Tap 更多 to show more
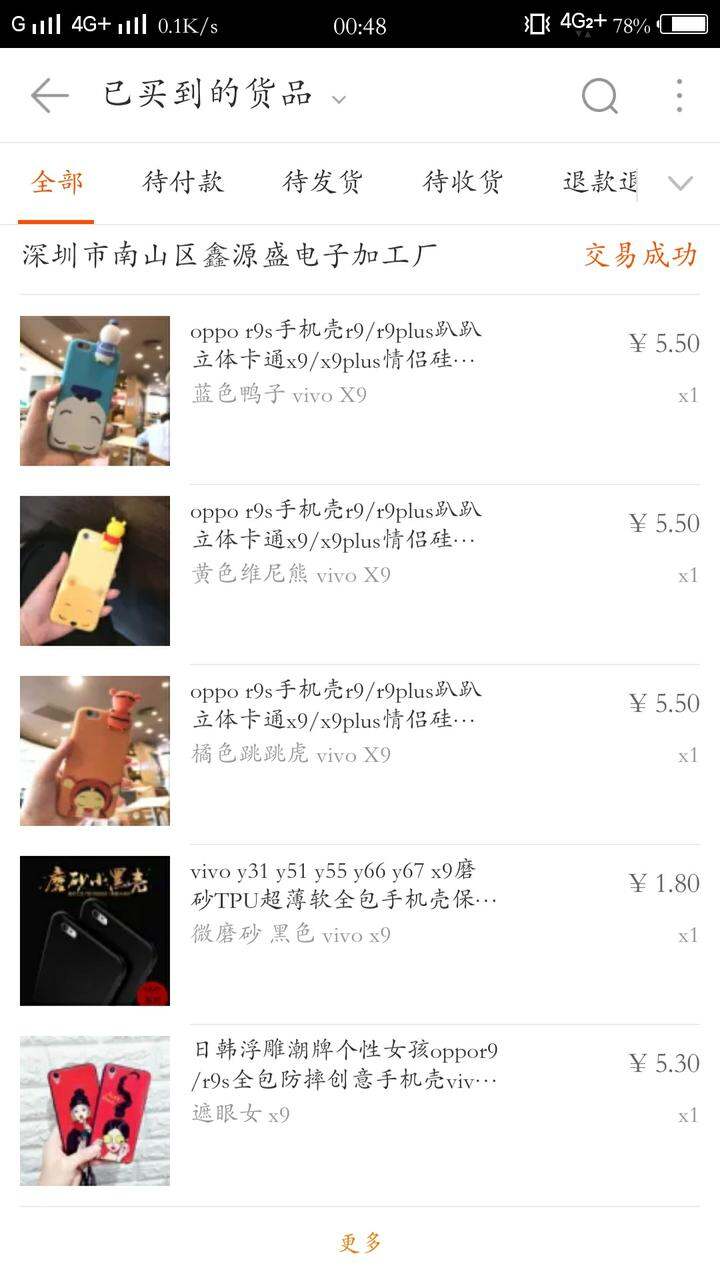The width and height of the screenshot is (720, 1280). (x=360, y=1243)
